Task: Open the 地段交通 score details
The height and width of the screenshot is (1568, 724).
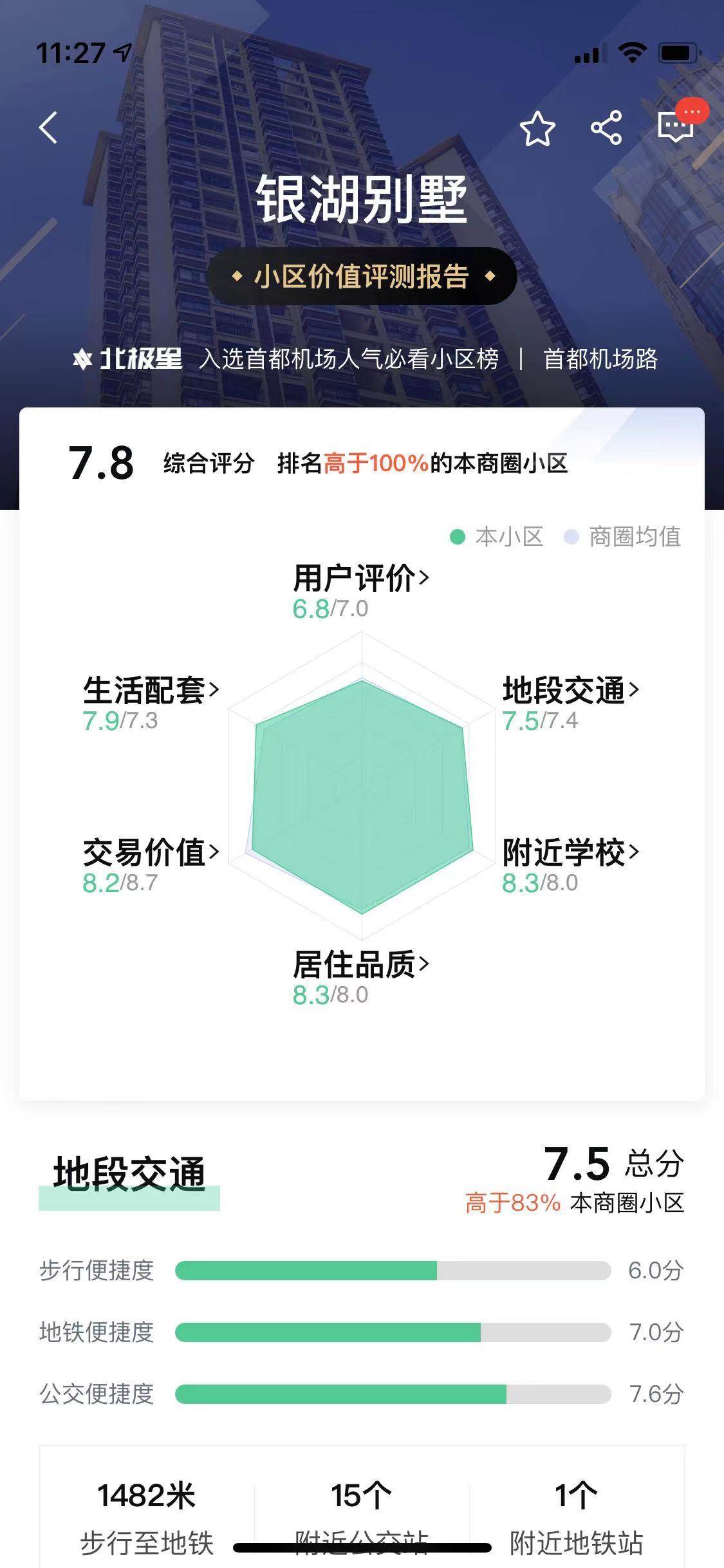Action: coord(571,691)
